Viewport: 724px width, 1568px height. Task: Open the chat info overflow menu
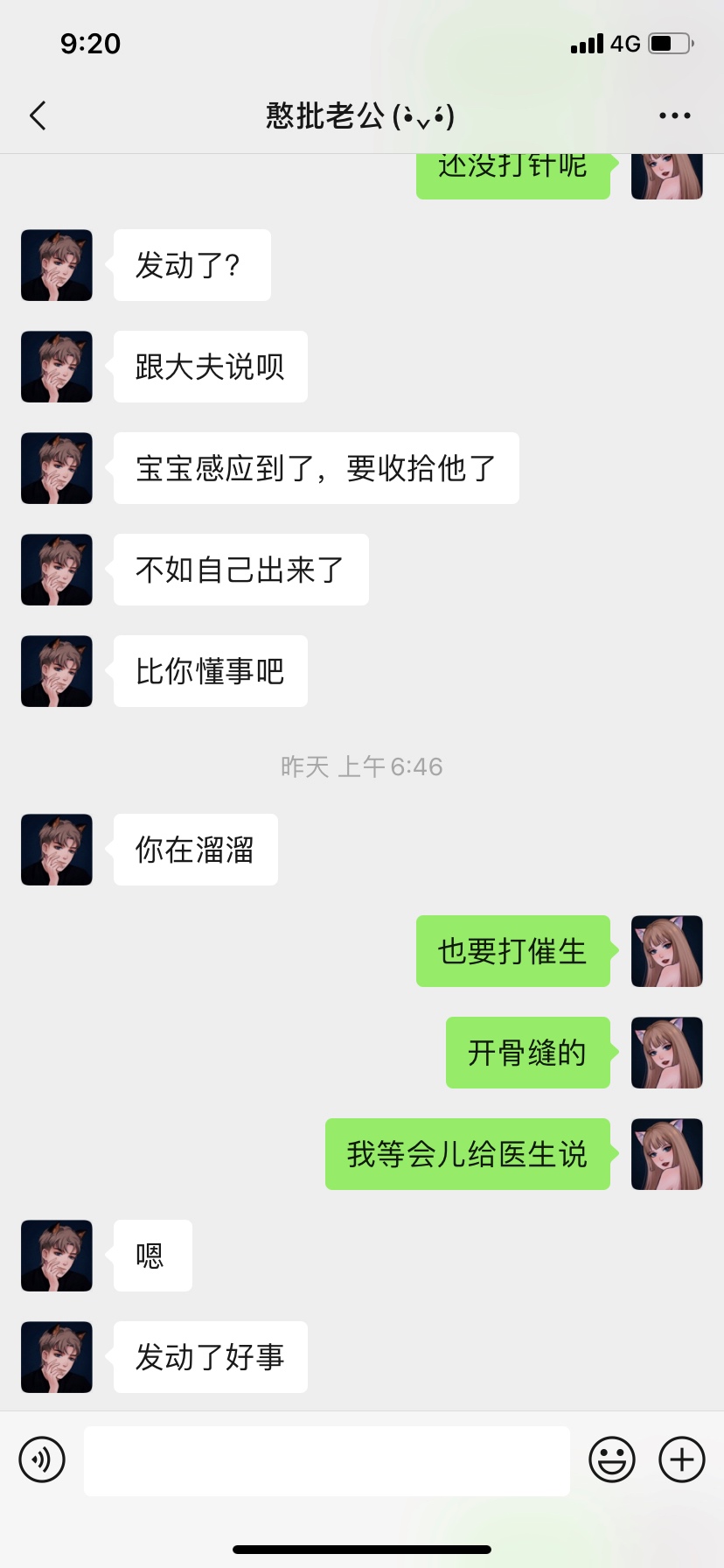coord(674,115)
